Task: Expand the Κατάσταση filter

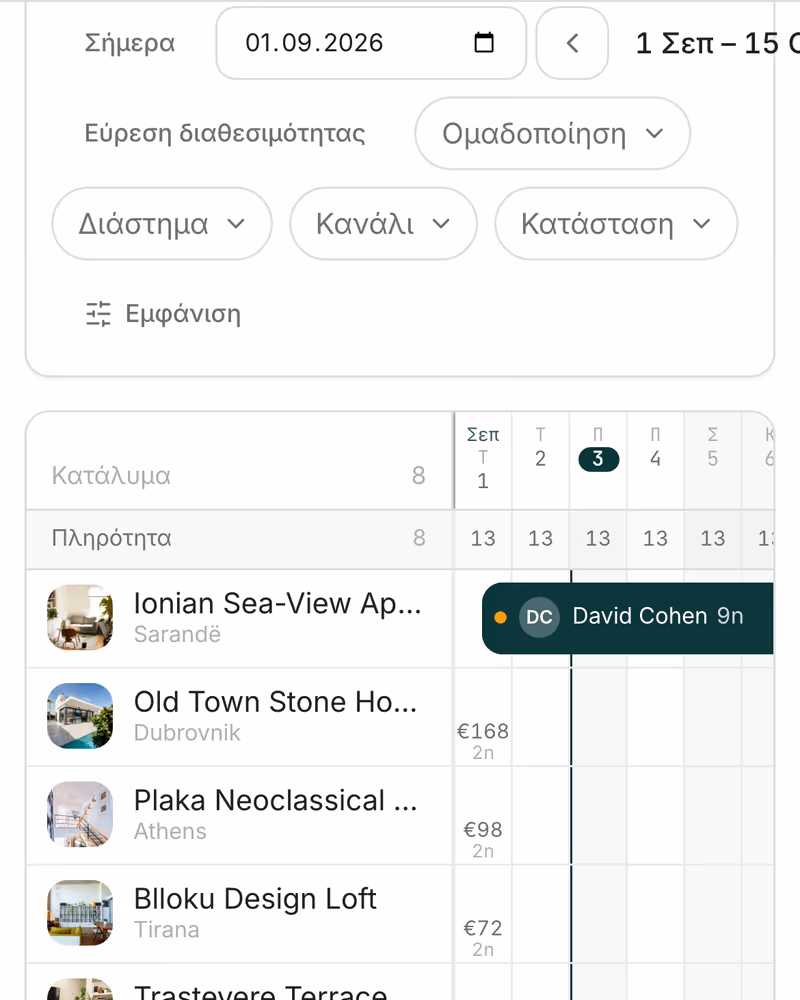Action: [x=616, y=224]
